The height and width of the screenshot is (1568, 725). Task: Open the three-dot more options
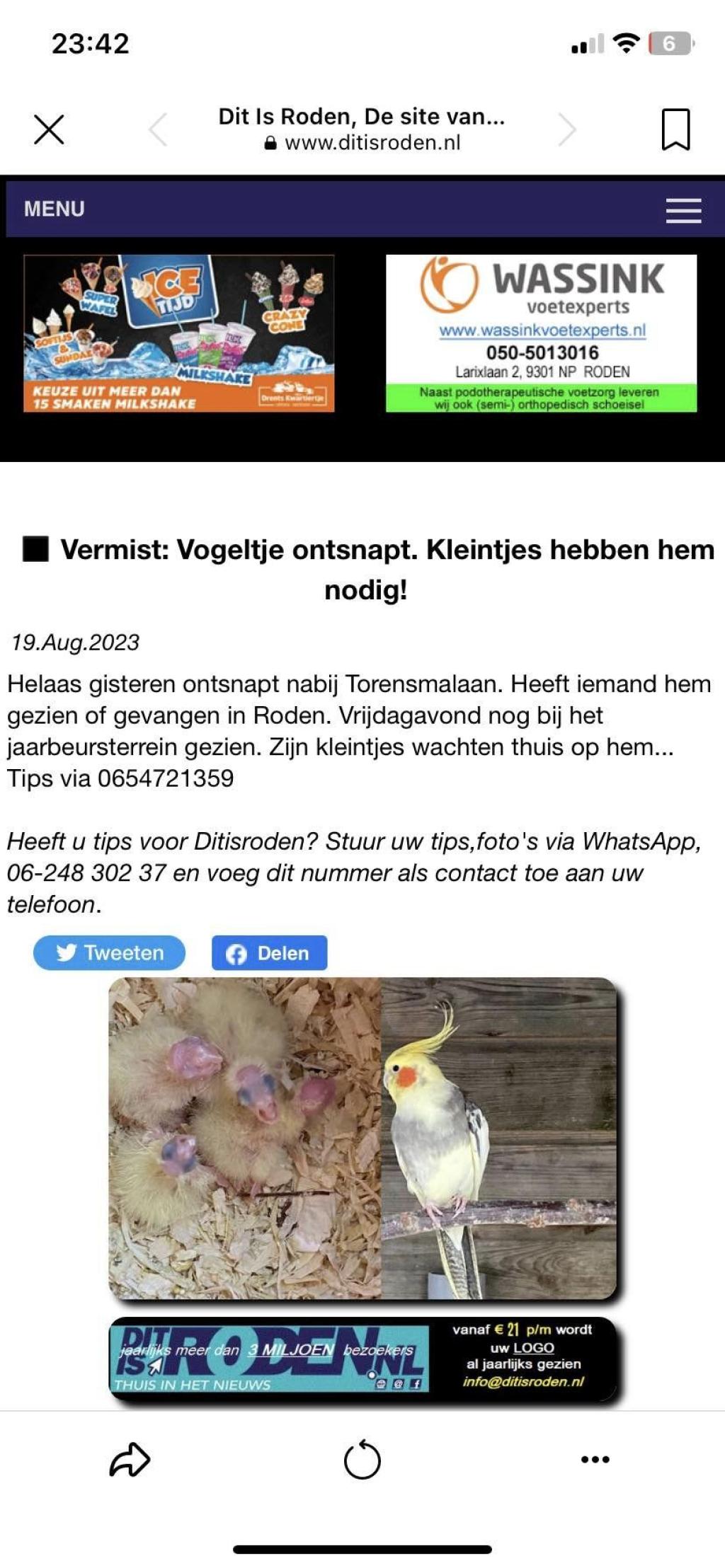(595, 1459)
